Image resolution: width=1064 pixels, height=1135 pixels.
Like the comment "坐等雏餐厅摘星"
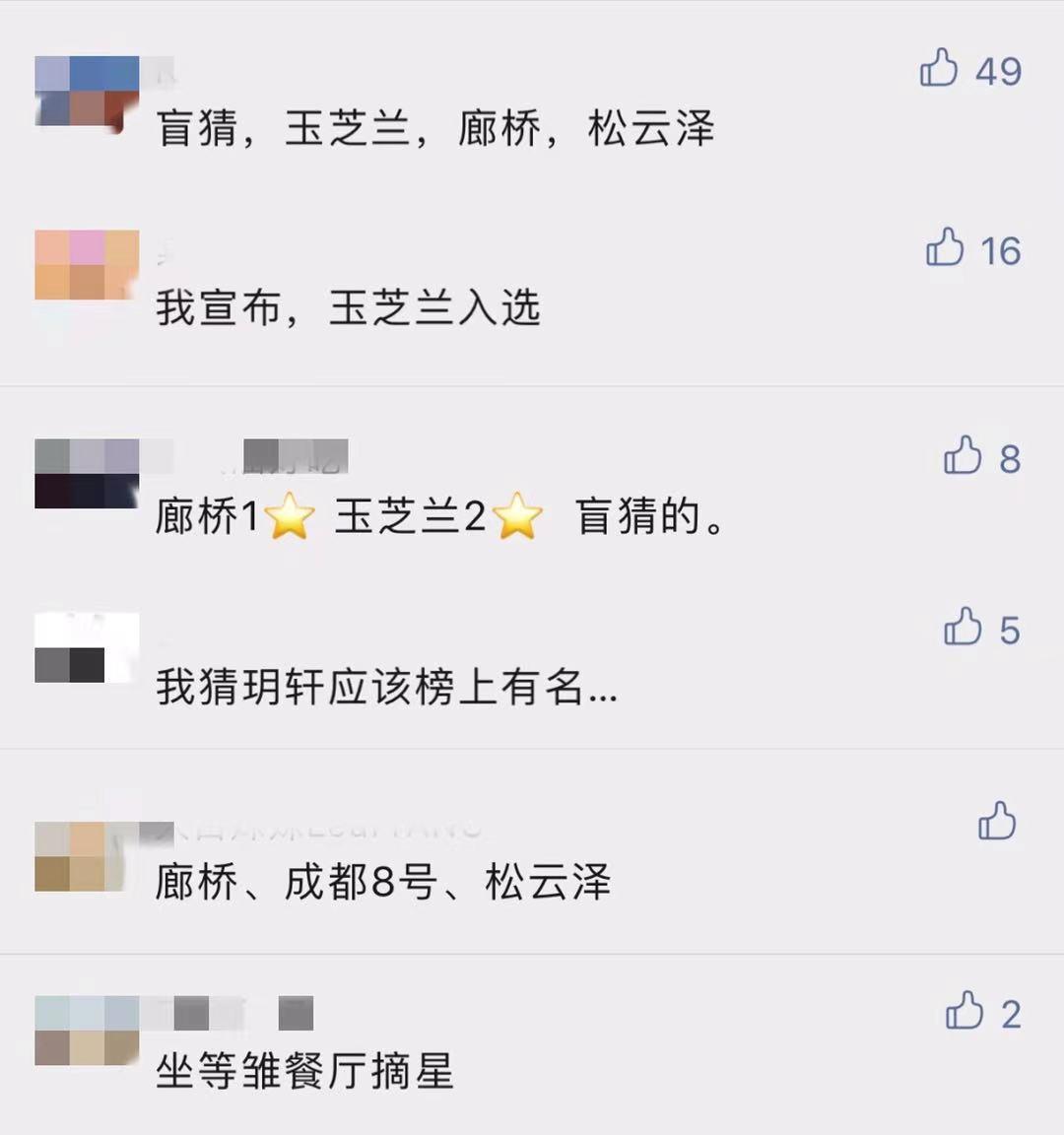click(x=964, y=1010)
